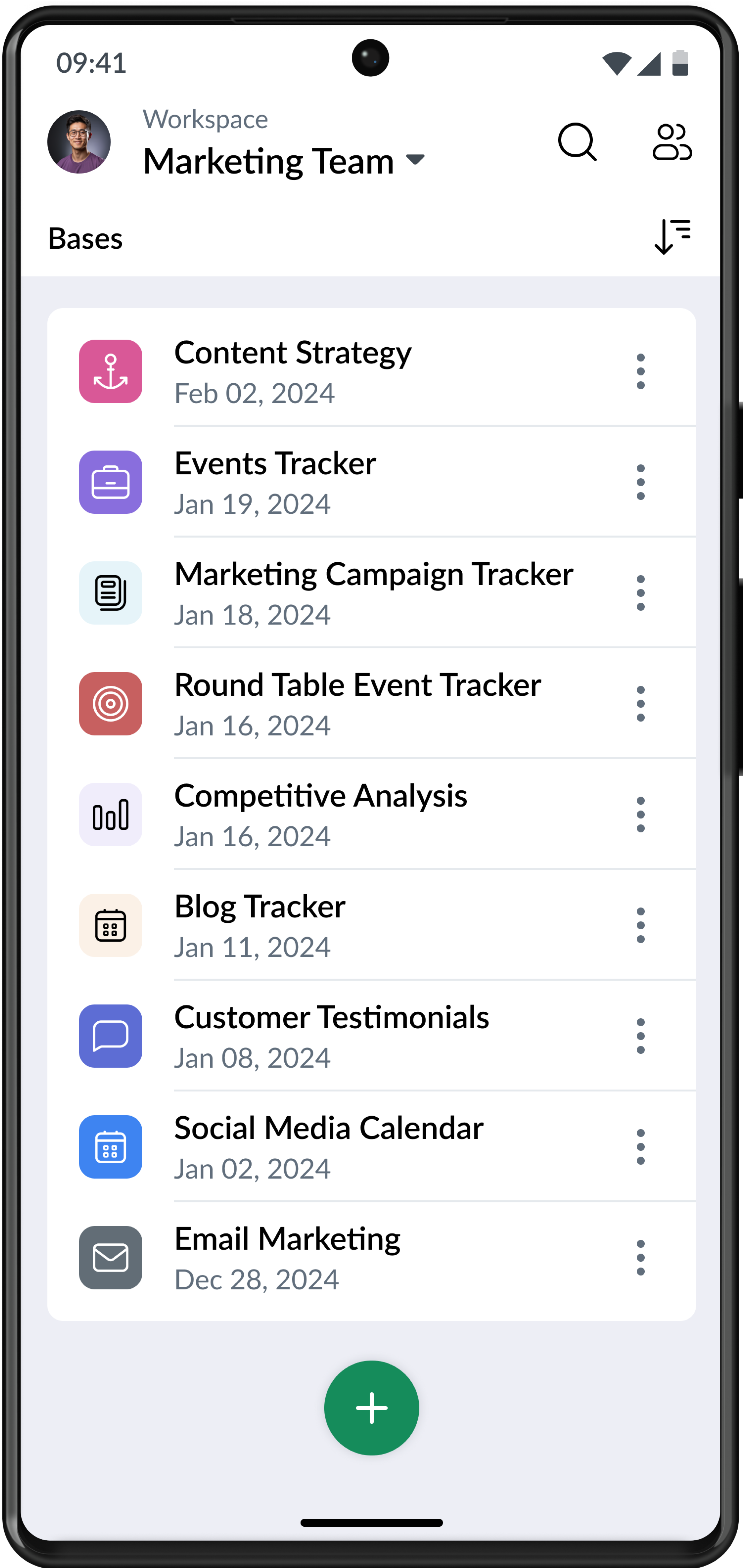Show more options for Blog Tracker
Image resolution: width=743 pixels, height=1568 pixels.
(640, 925)
